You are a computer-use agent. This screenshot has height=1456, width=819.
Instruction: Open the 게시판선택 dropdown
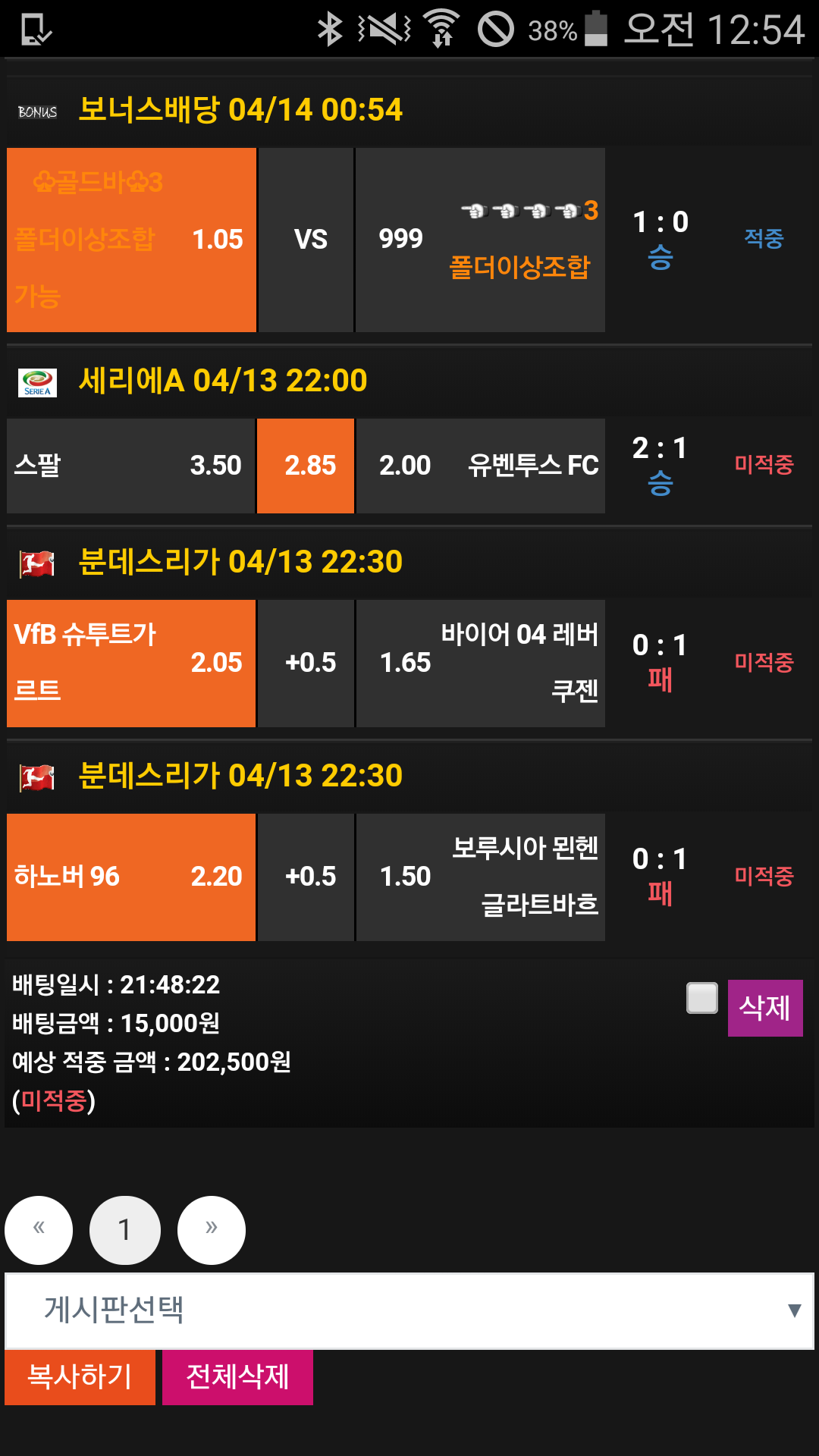(x=409, y=1310)
